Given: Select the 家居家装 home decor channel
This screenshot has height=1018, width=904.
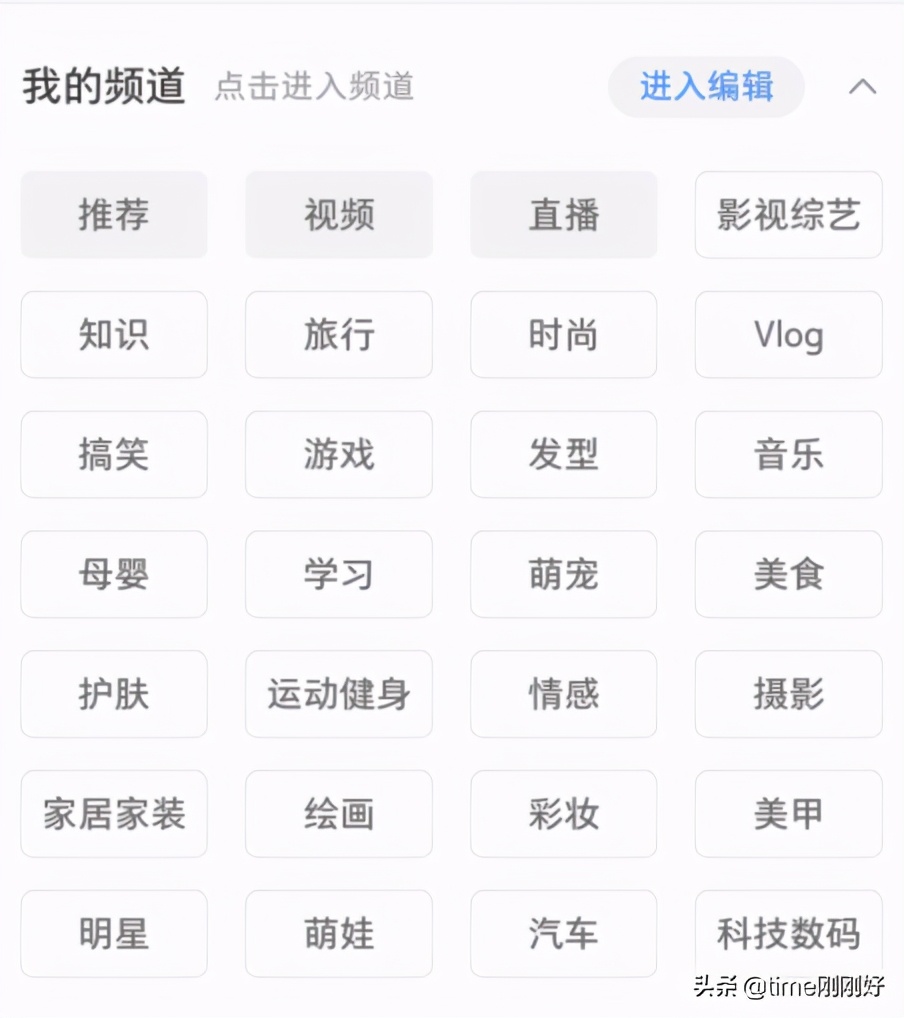Looking at the screenshot, I should click(x=113, y=814).
